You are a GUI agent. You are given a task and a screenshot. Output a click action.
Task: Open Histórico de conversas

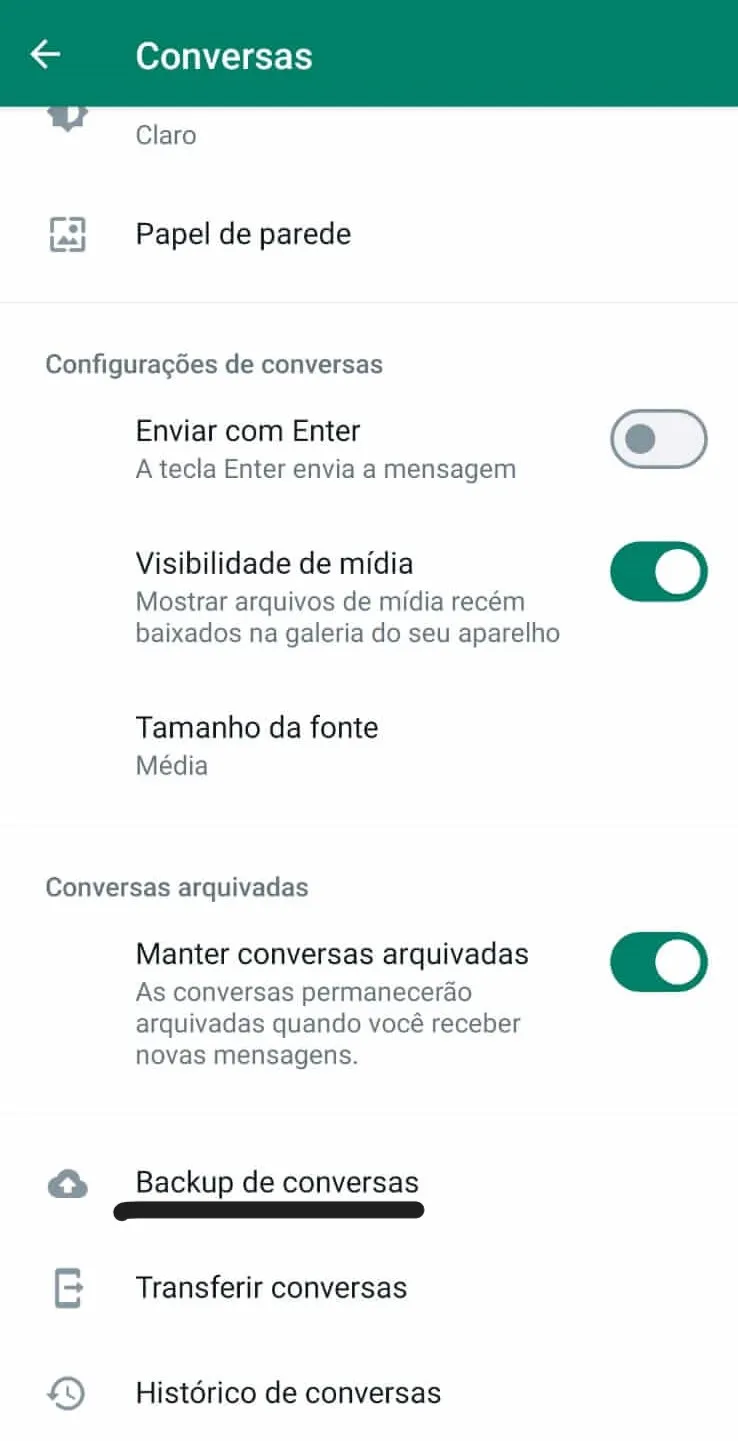[x=288, y=1393]
